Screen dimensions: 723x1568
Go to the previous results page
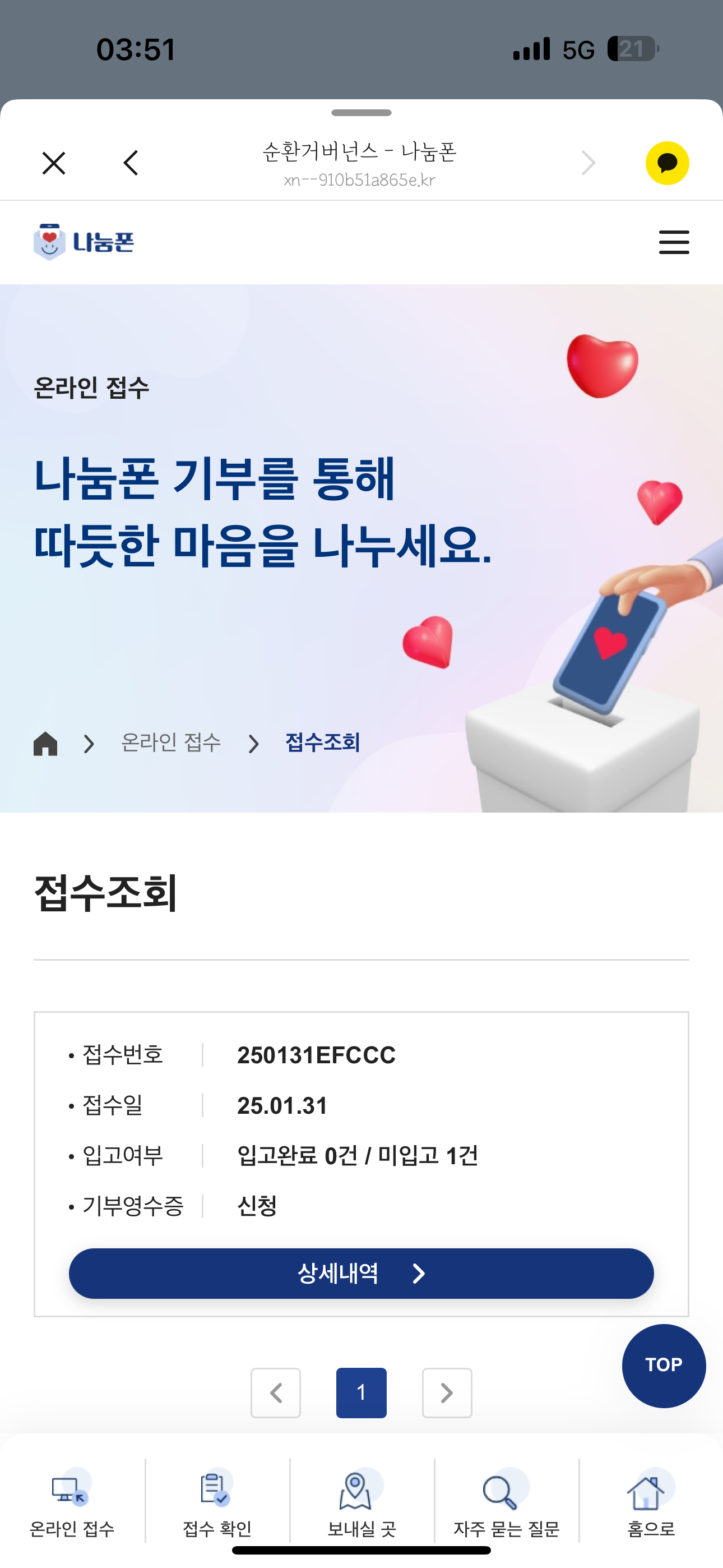pos(276,1392)
